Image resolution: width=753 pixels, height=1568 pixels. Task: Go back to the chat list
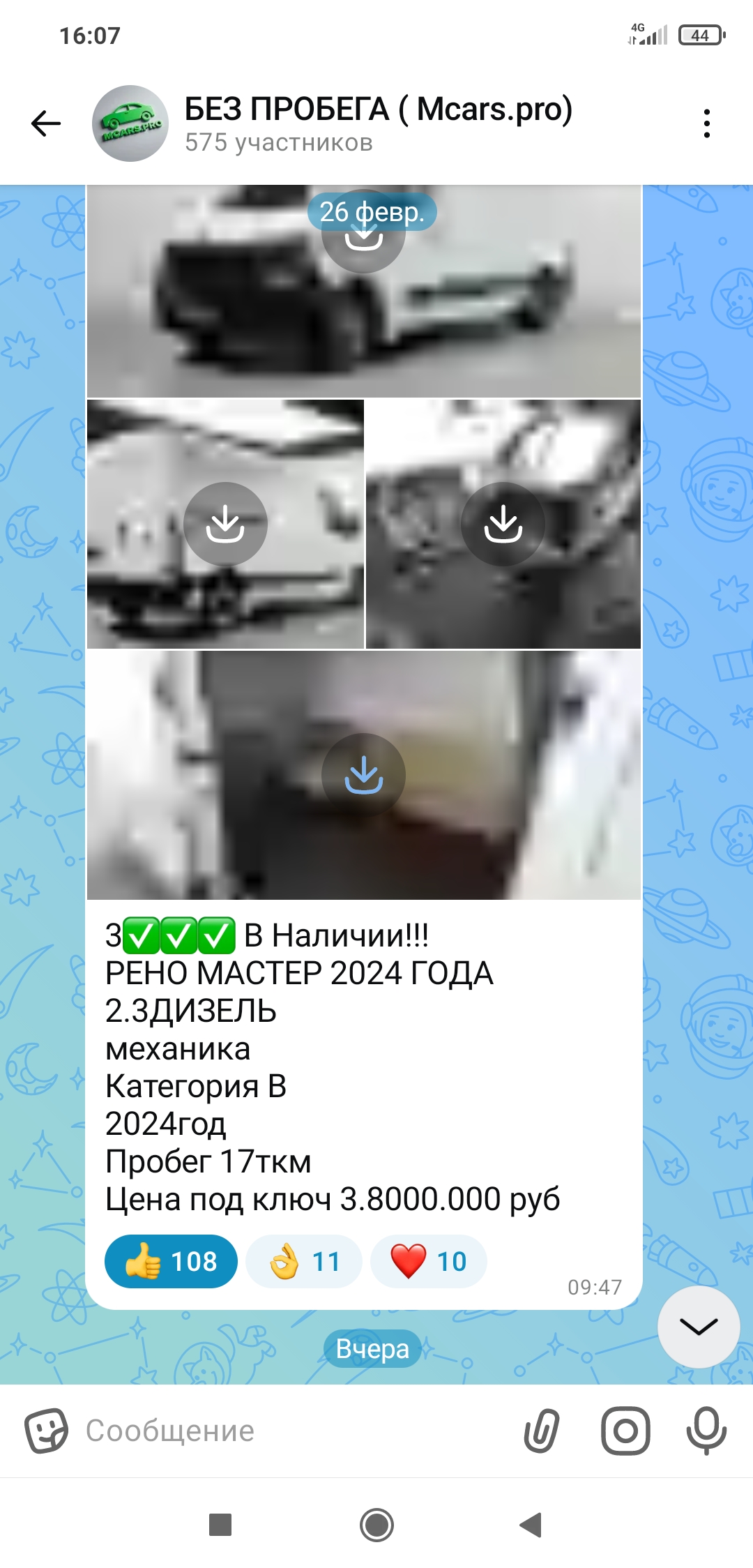[46, 124]
